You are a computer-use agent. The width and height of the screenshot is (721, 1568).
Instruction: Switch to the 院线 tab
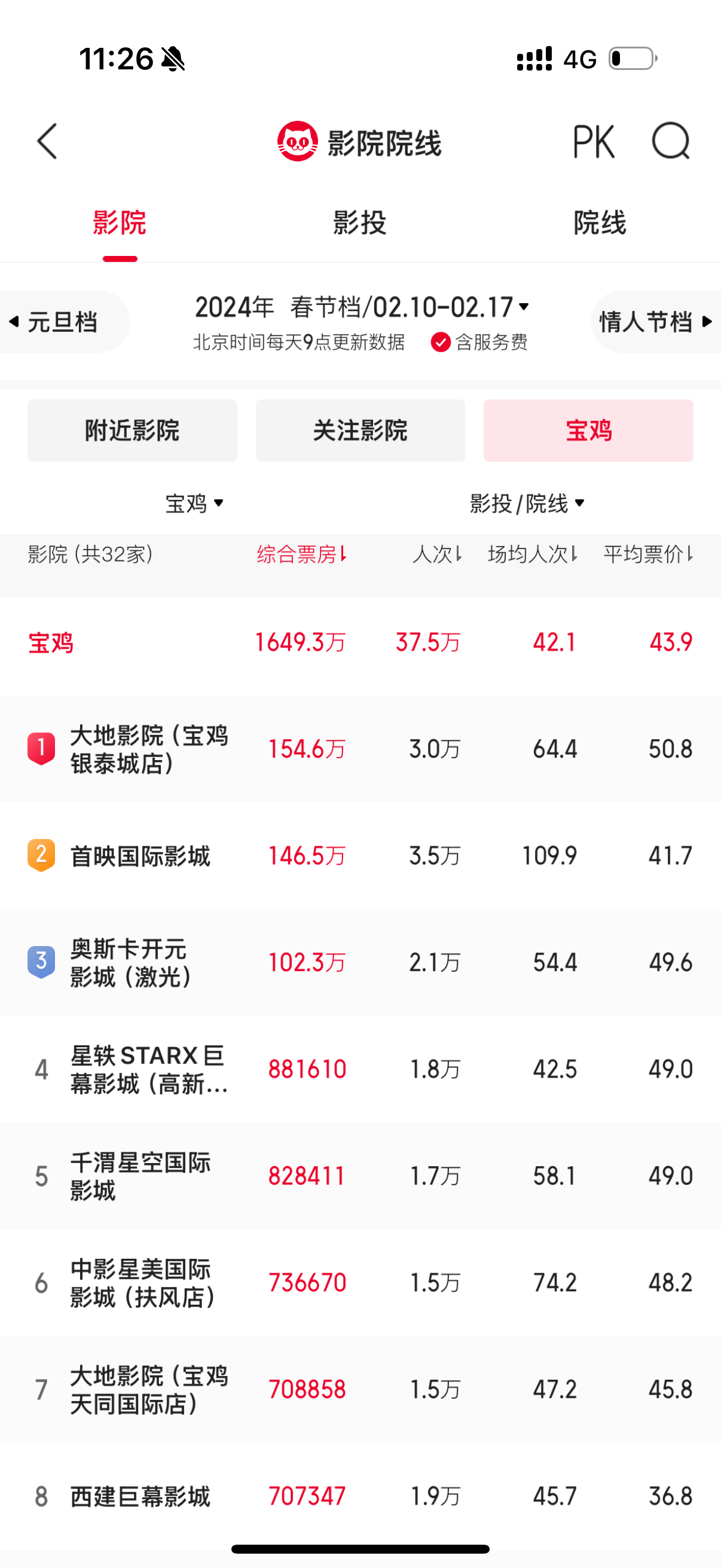600,223
